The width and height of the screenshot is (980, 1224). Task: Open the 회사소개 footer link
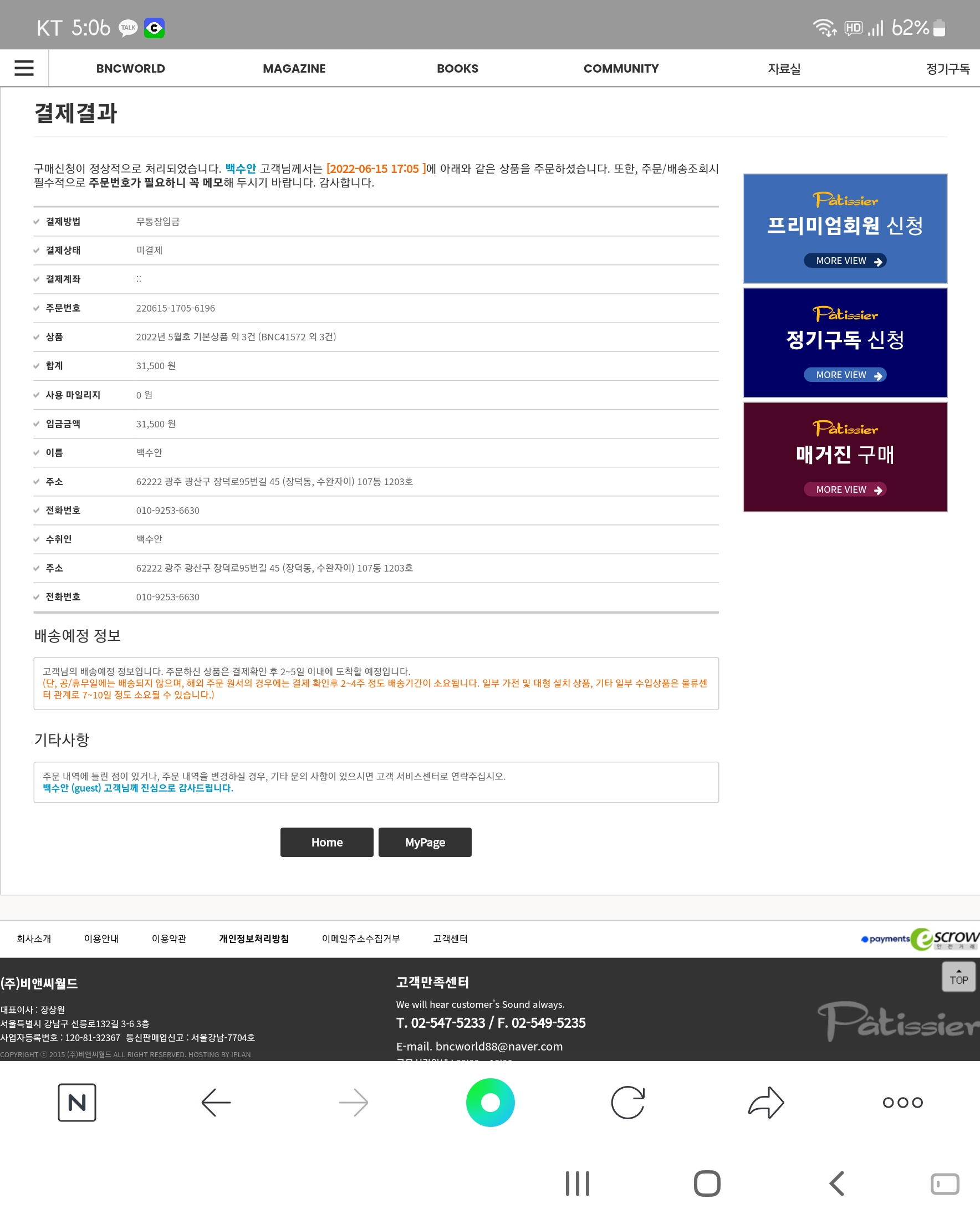(34, 939)
